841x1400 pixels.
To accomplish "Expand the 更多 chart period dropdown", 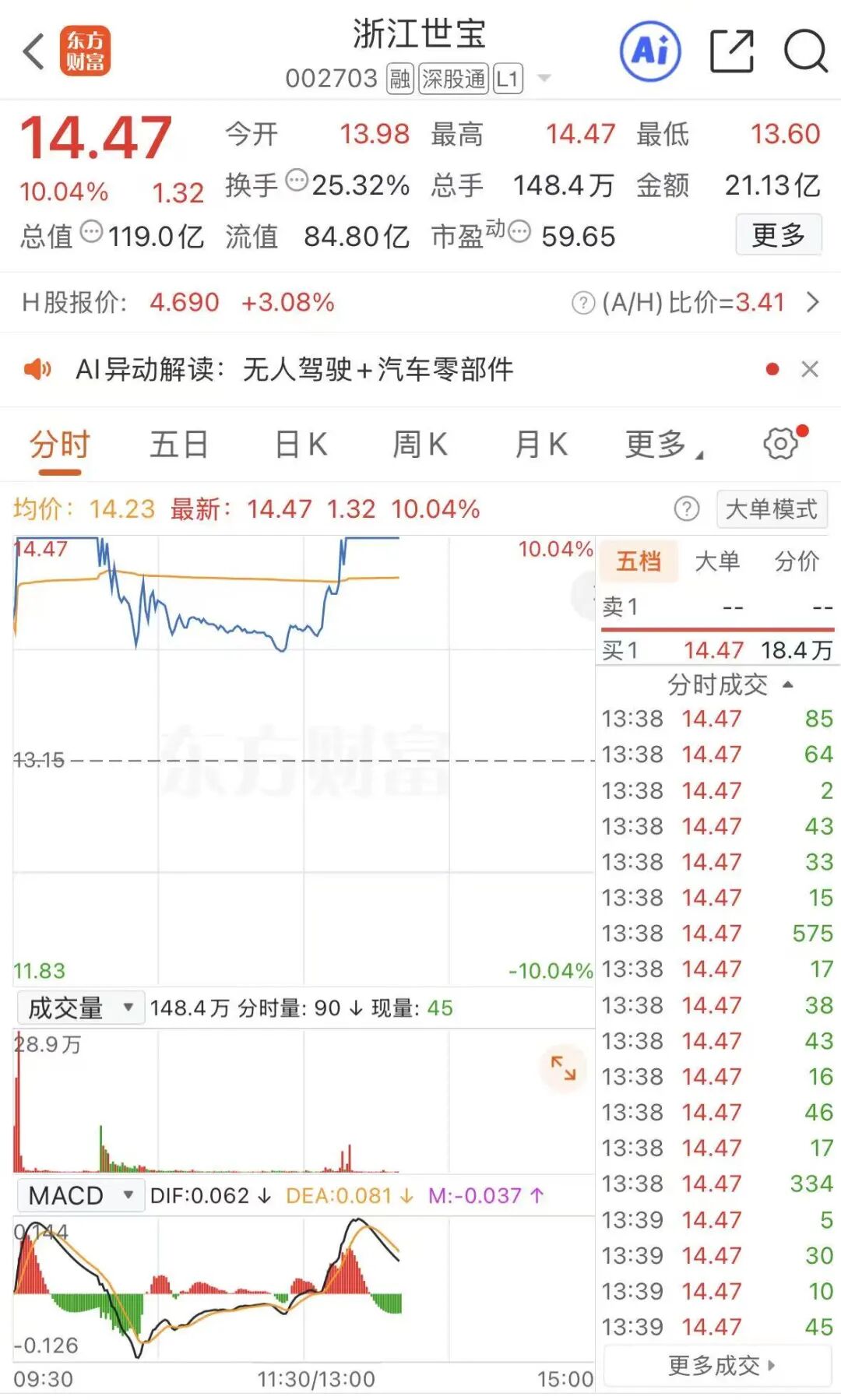I will click(x=663, y=445).
